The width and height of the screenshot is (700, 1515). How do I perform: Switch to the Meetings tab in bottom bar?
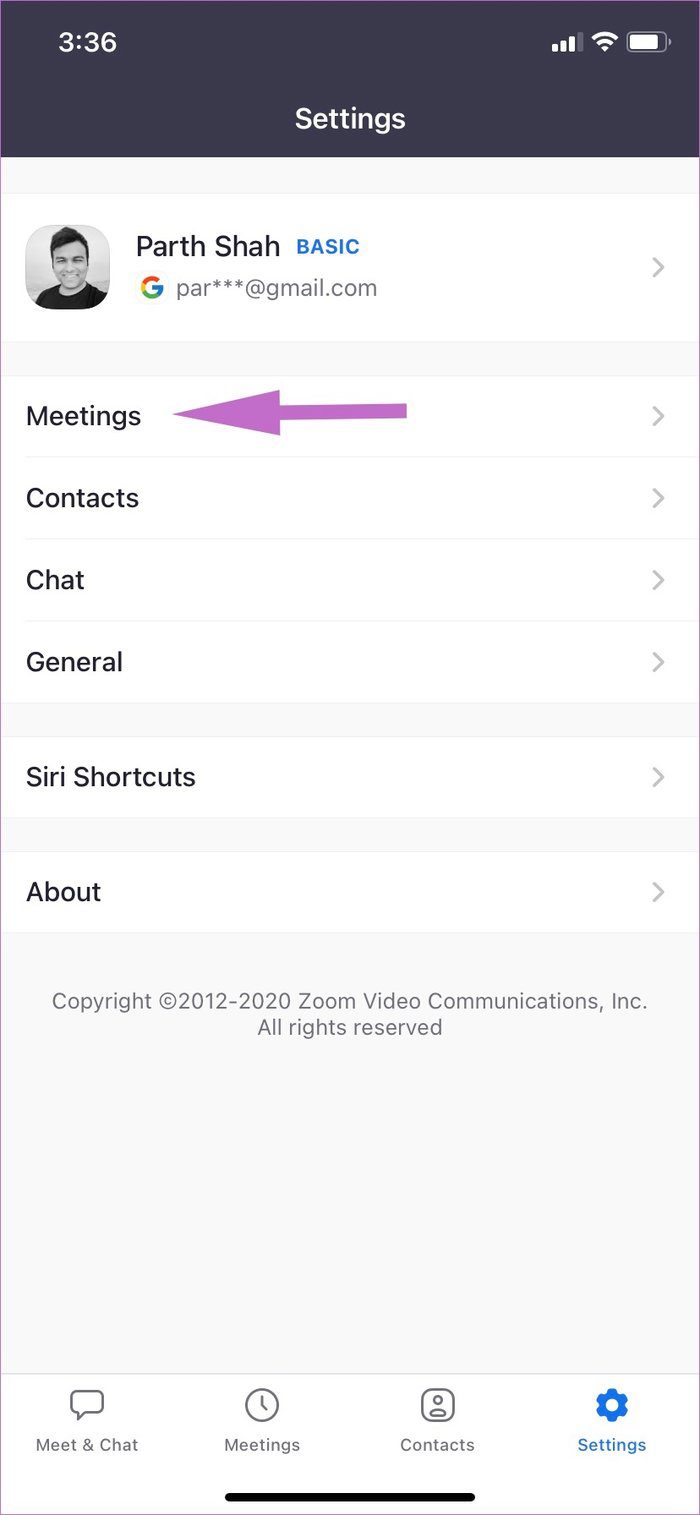262,1420
